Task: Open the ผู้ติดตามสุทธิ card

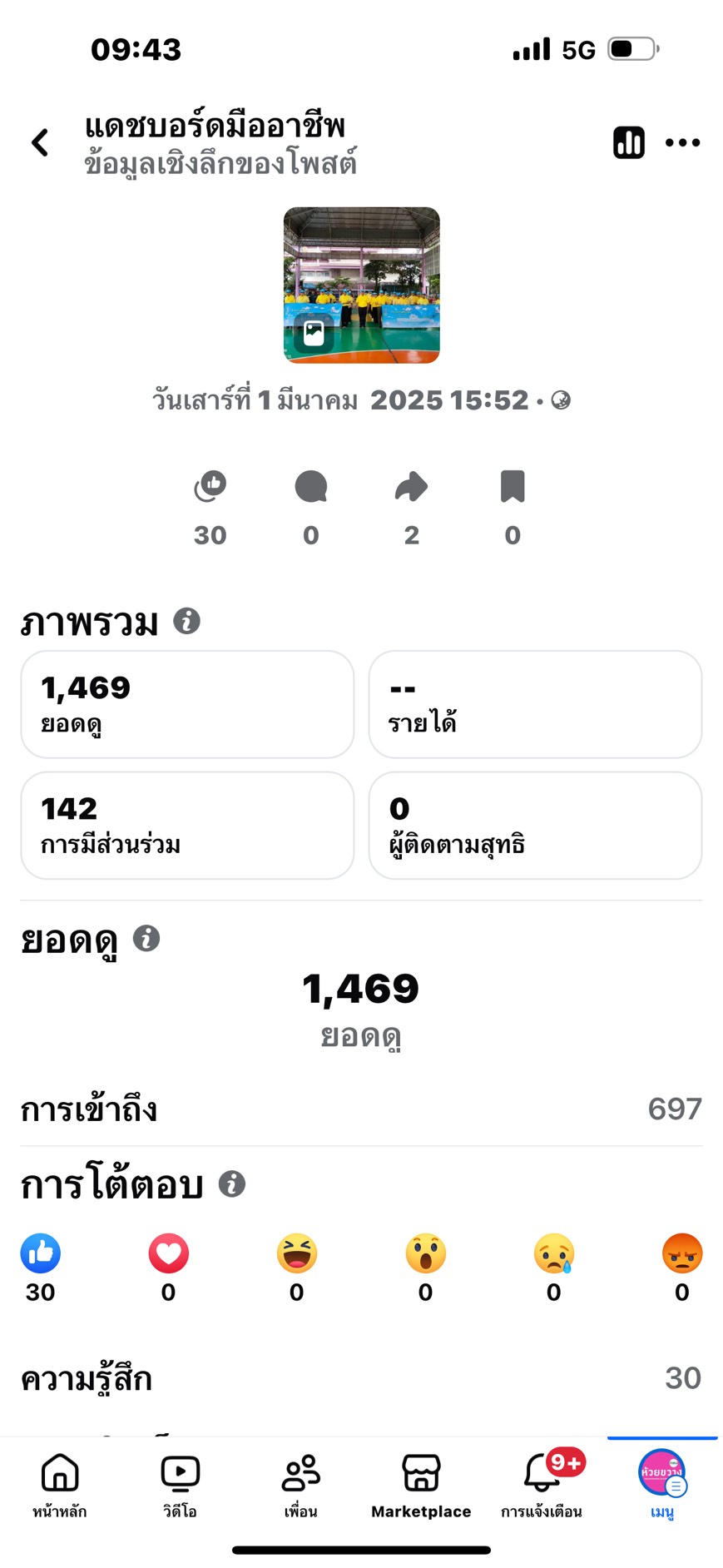Action: [x=535, y=825]
